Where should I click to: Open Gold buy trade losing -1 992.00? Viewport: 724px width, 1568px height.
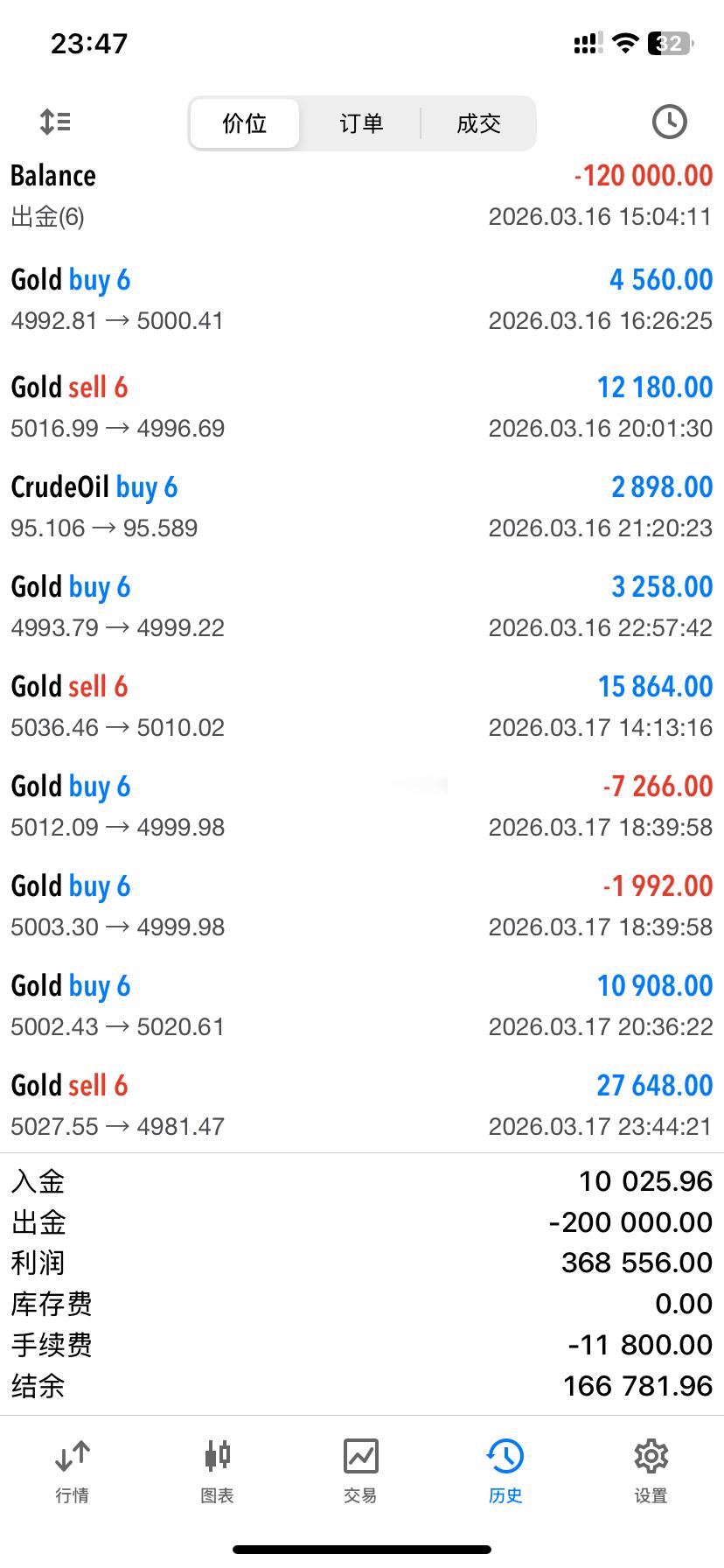tap(362, 906)
